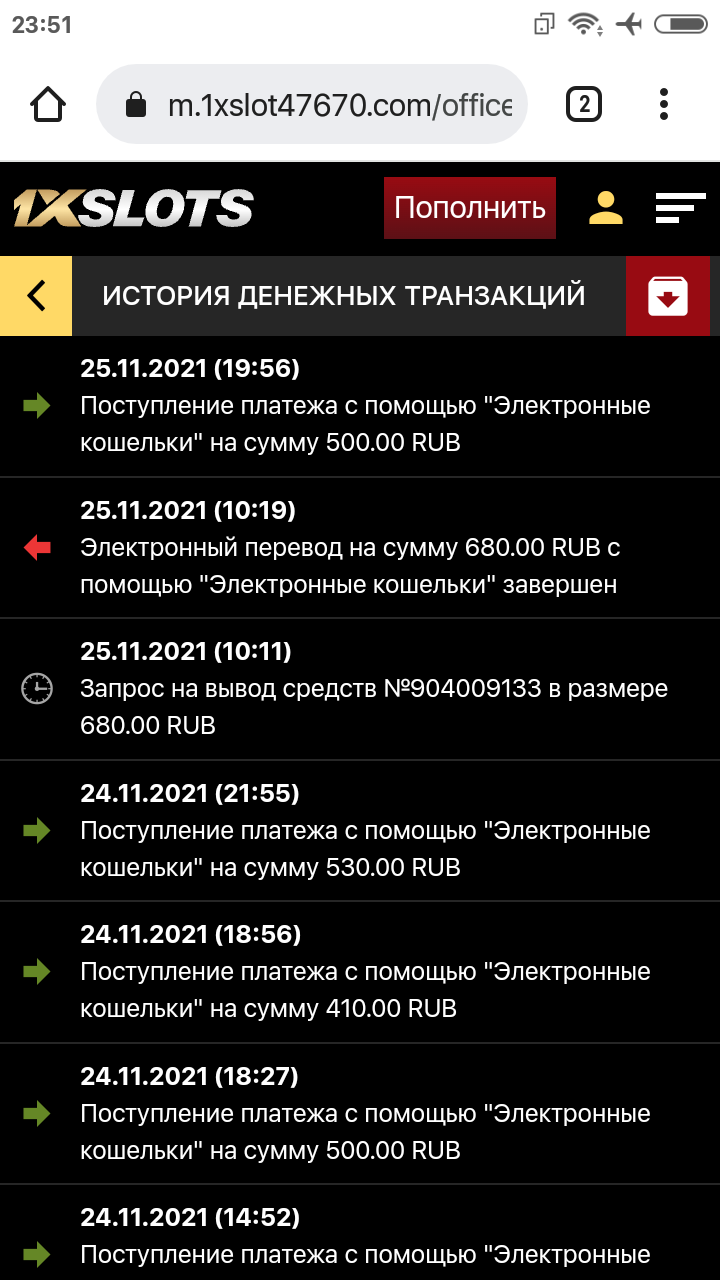The image size is (720, 1280).
Task: Click the red download icon beside transaction history title
Action: point(668,296)
